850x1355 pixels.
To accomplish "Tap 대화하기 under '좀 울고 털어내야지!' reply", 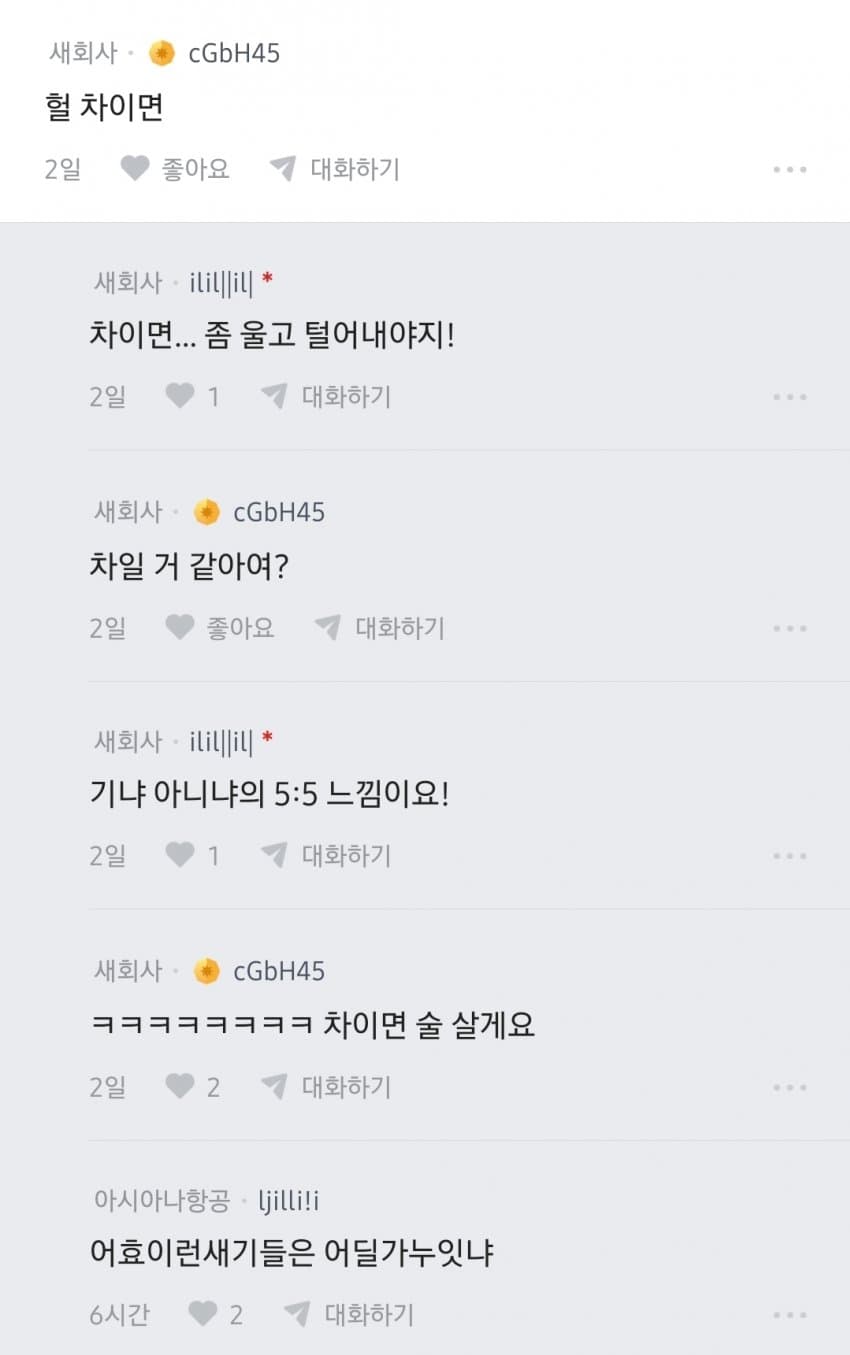I will [326, 397].
